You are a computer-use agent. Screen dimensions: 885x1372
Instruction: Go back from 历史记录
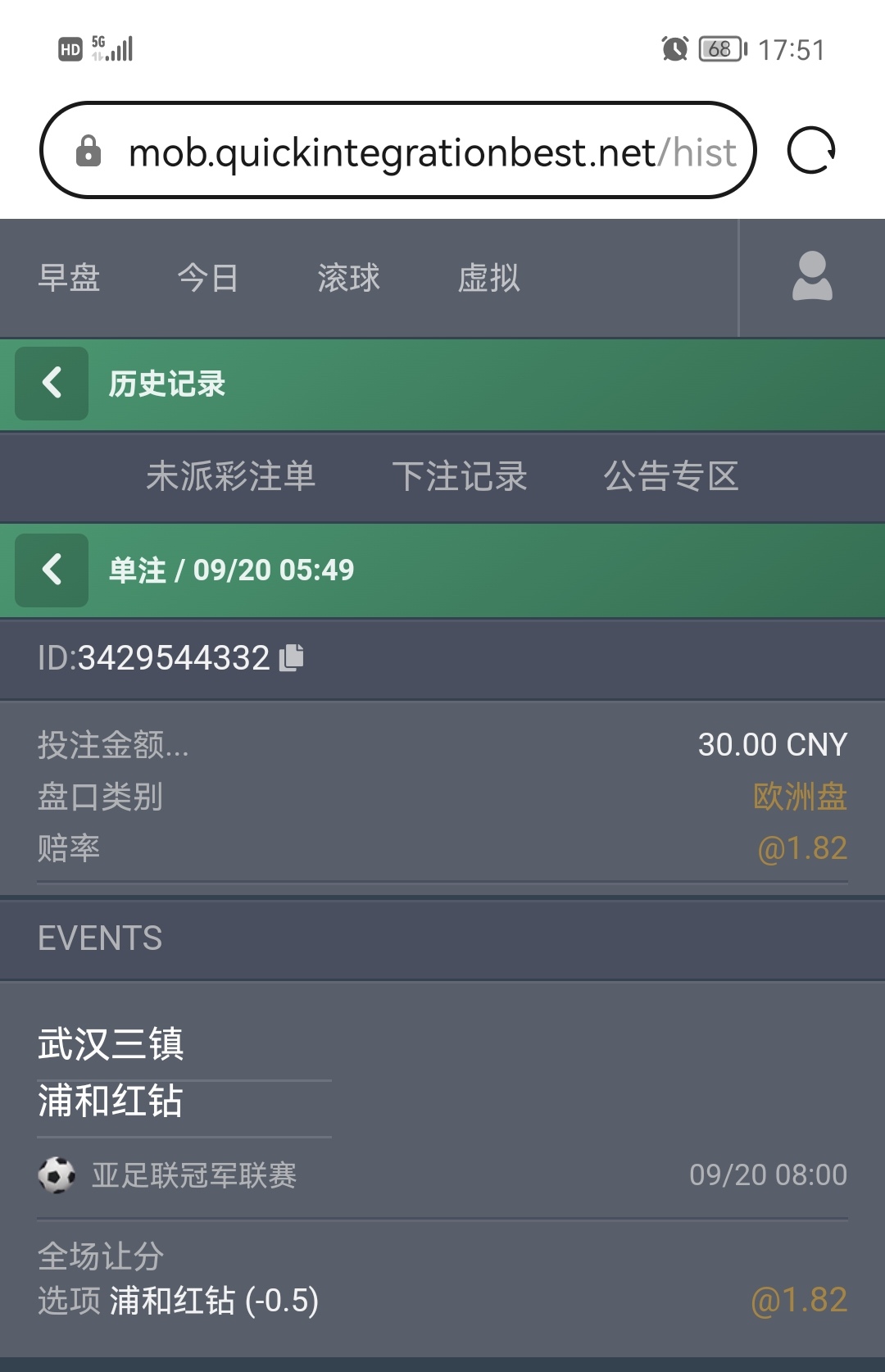52,383
